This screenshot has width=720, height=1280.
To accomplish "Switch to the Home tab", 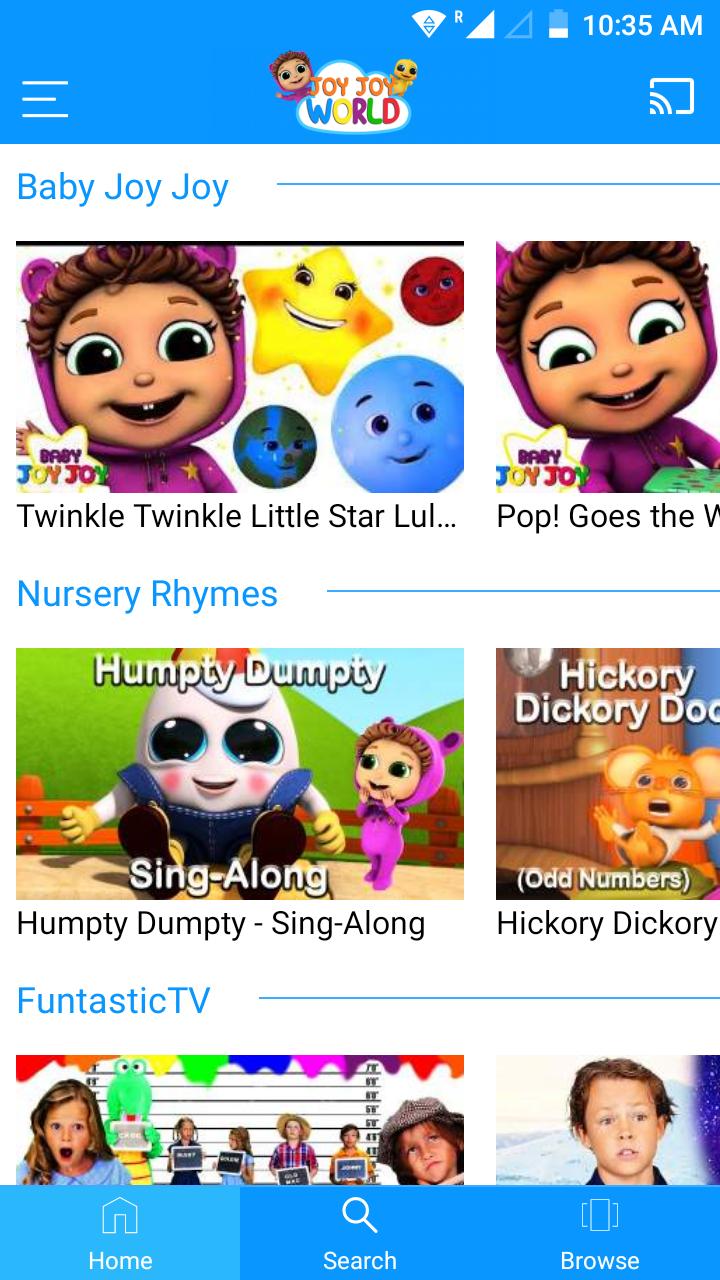I will pyautogui.click(x=120, y=1233).
